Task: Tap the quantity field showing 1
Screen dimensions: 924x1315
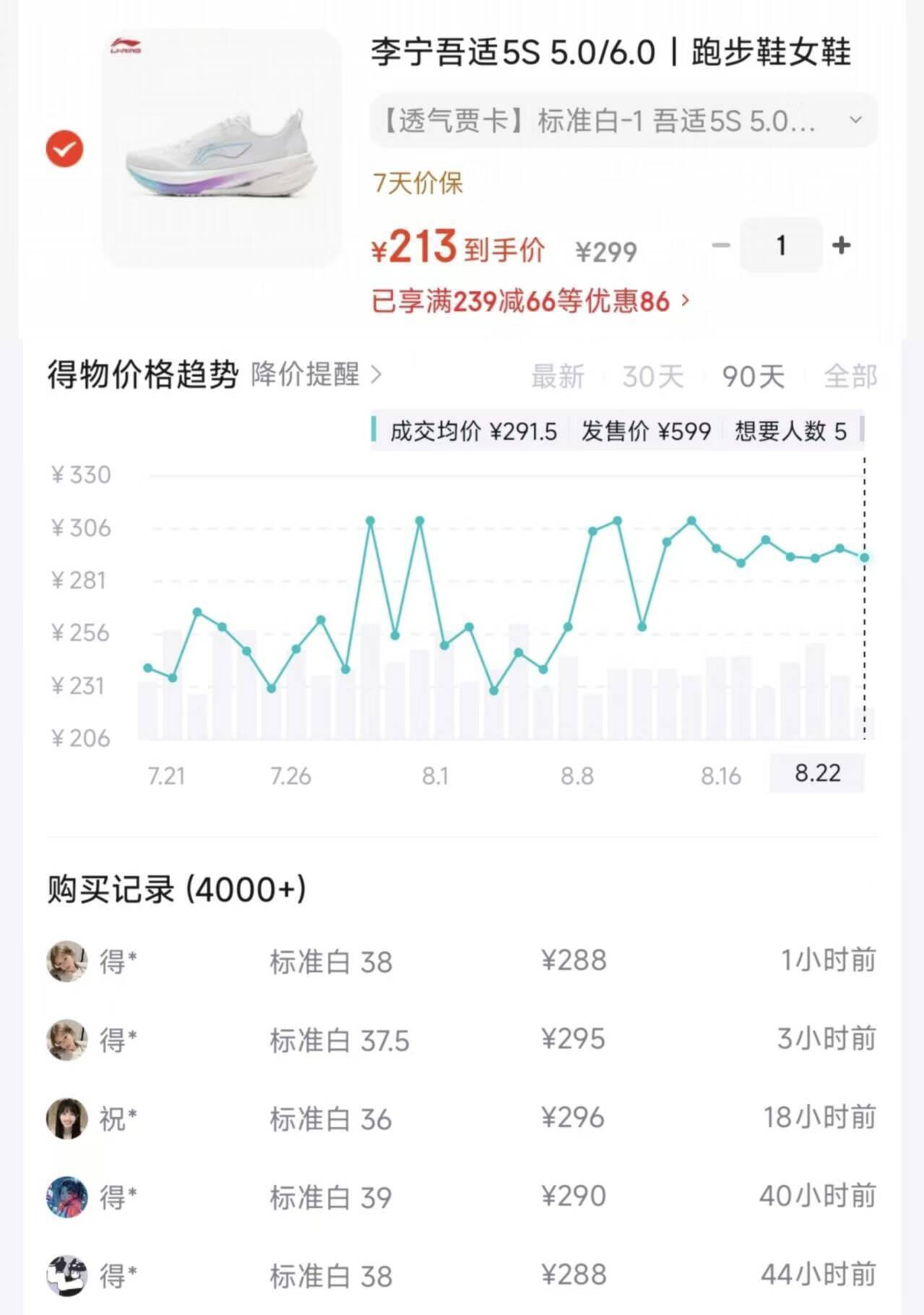Action: (x=781, y=246)
